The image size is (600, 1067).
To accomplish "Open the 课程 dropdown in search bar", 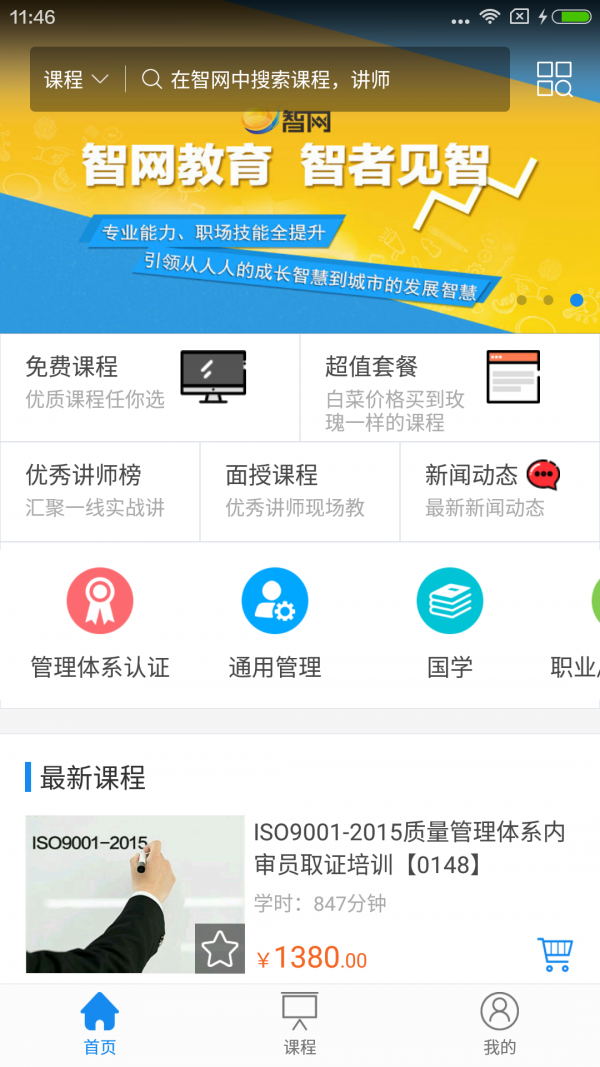I will [76, 80].
